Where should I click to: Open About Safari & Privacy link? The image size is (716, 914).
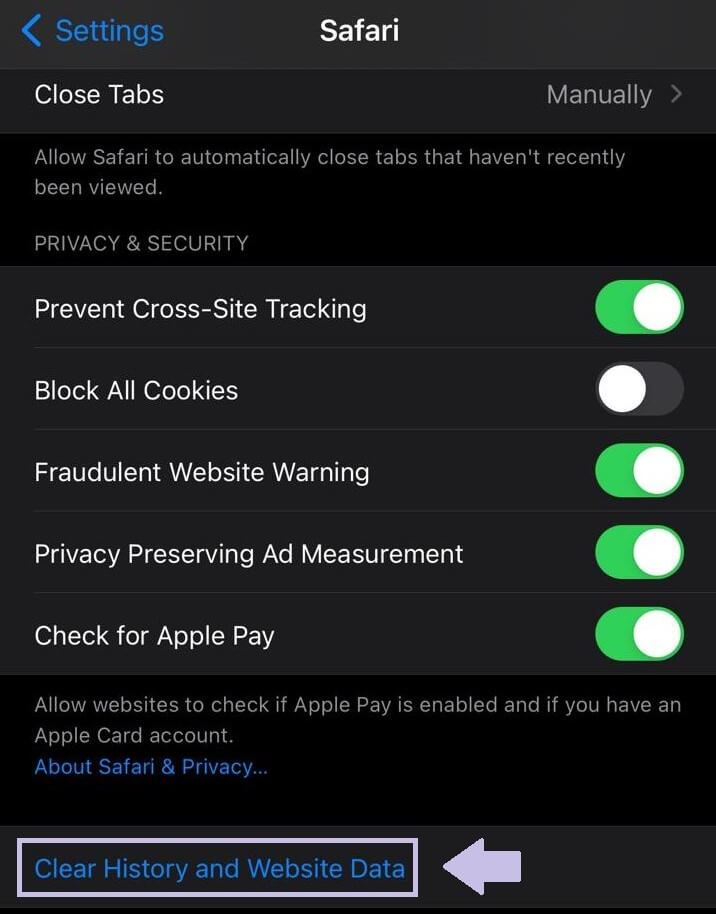click(151, 767)
